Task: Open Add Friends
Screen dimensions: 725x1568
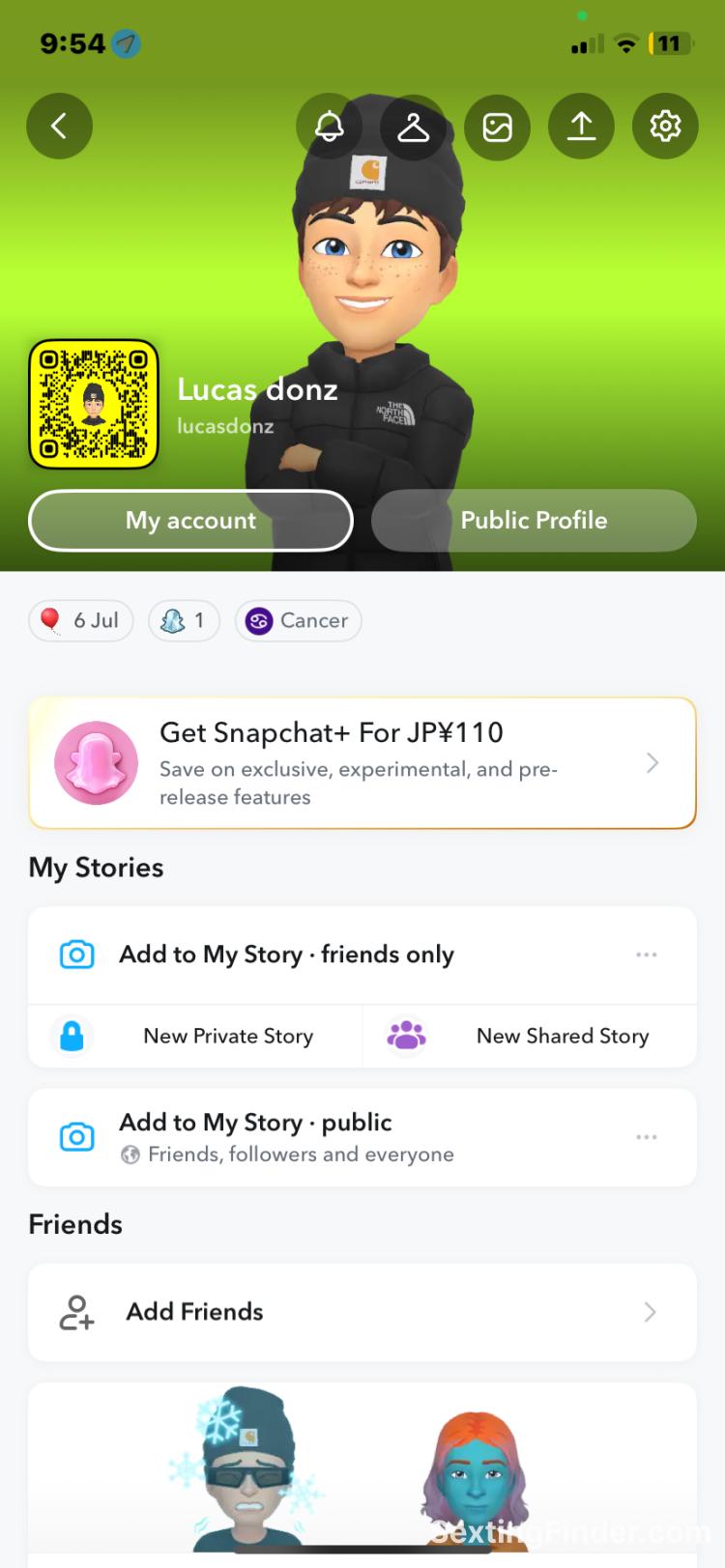Action: tap(362, 1312)
